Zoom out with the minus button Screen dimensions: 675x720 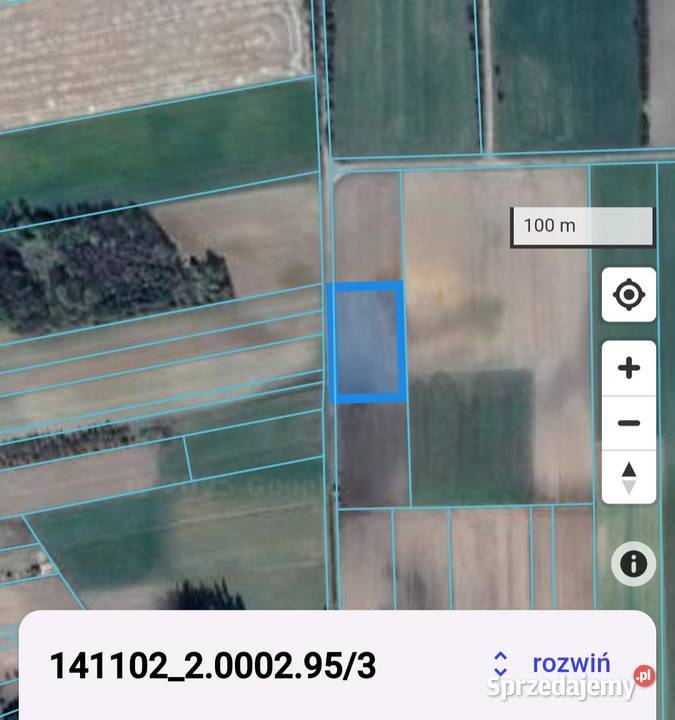coord(629,423)
